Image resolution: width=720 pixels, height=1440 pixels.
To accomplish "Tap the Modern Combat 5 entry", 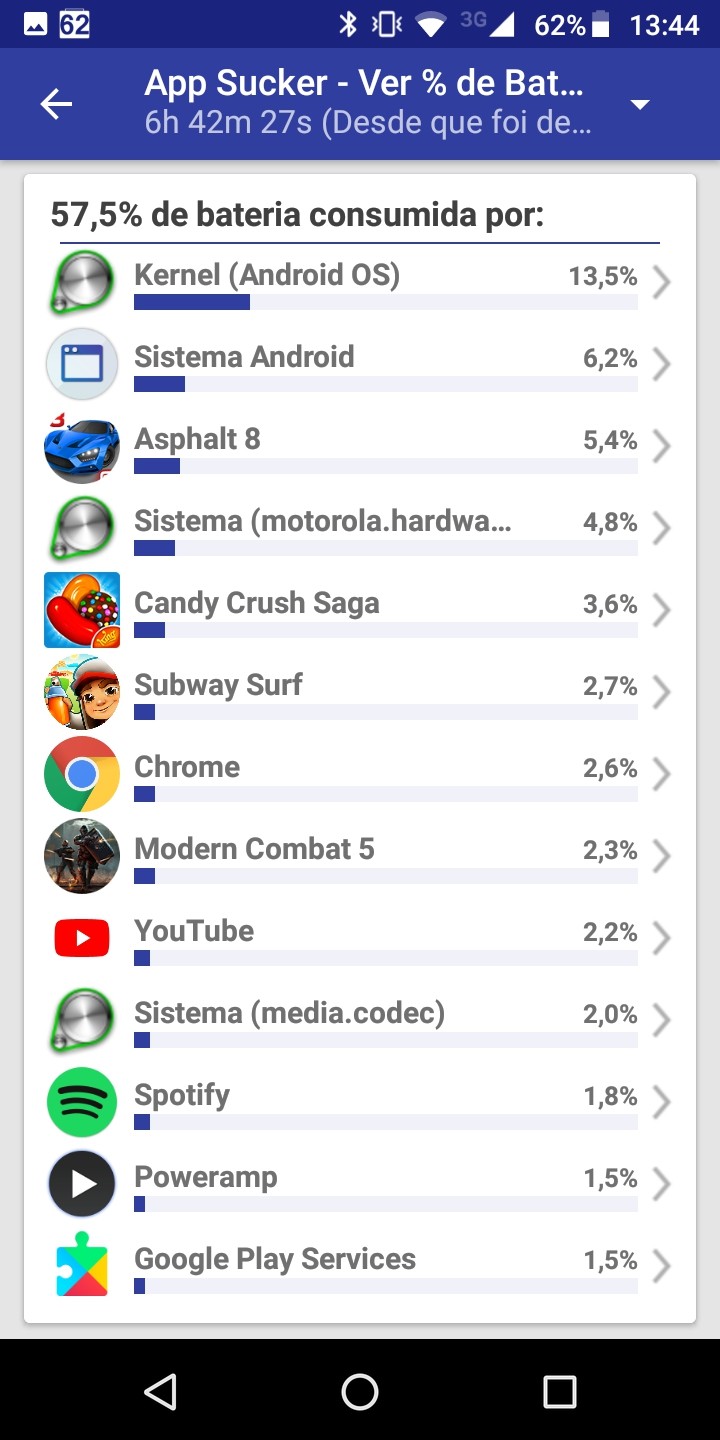I will [360, 858].
